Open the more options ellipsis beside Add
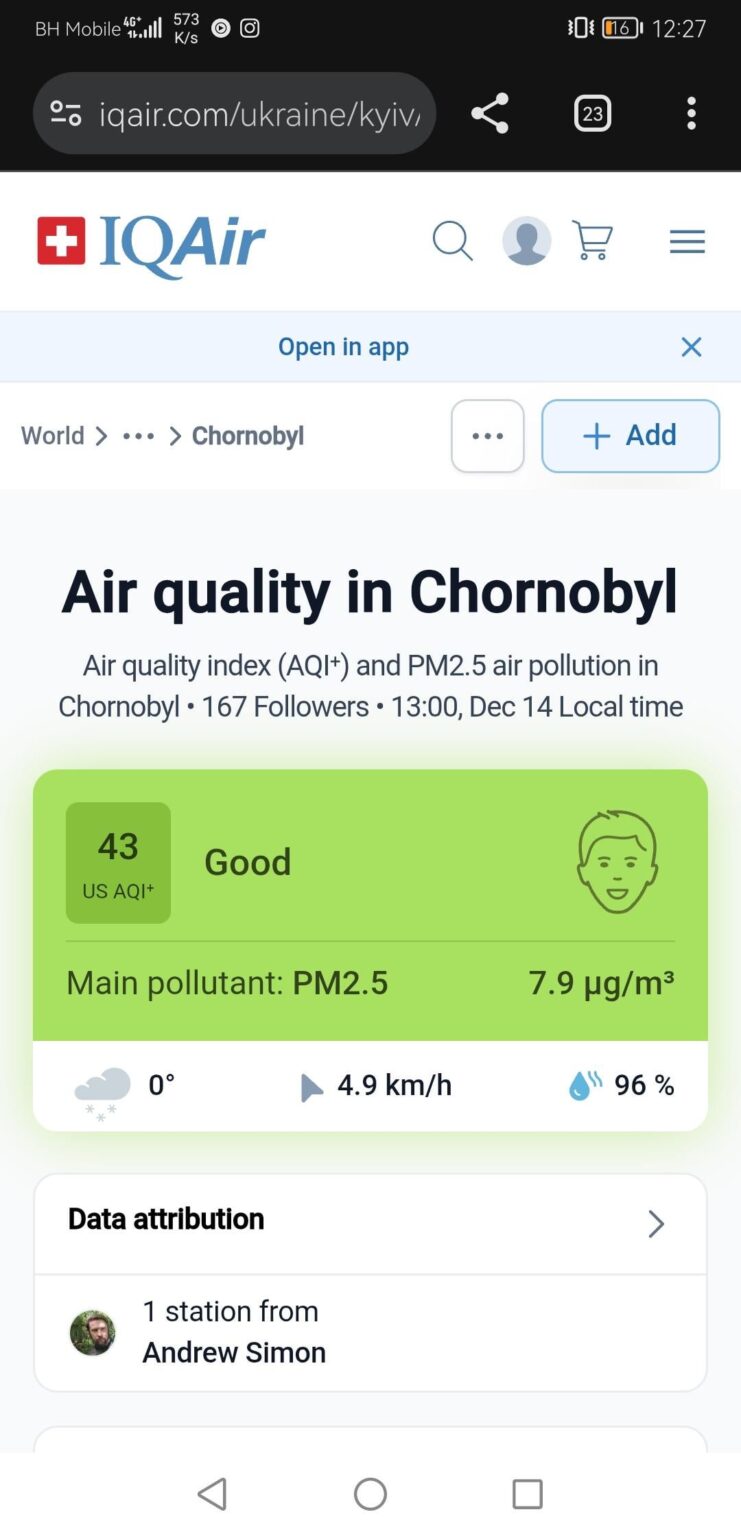This screenshot has width=741, height=1536. click(x=487, y=436)
